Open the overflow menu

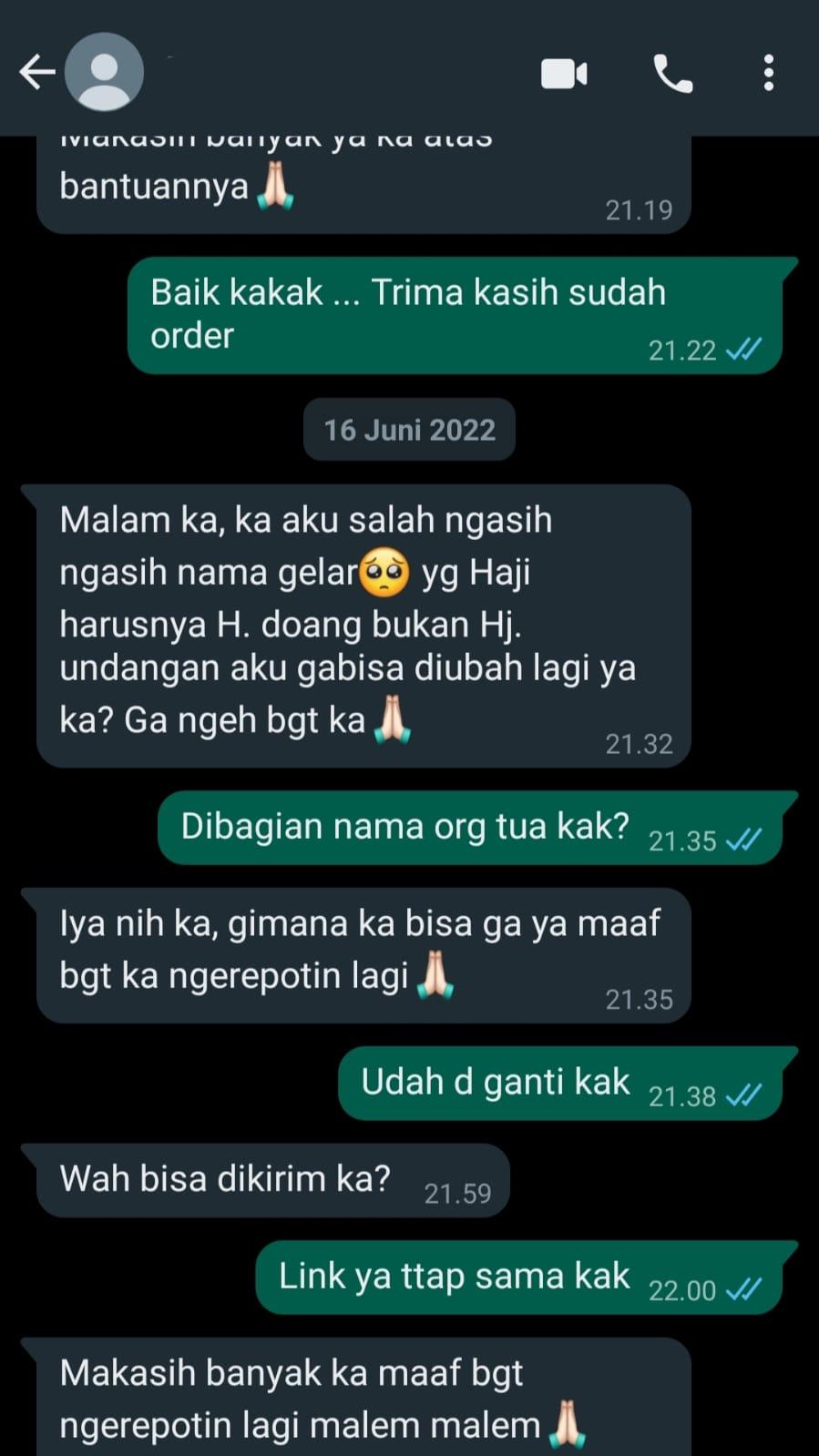click(769, 73)
